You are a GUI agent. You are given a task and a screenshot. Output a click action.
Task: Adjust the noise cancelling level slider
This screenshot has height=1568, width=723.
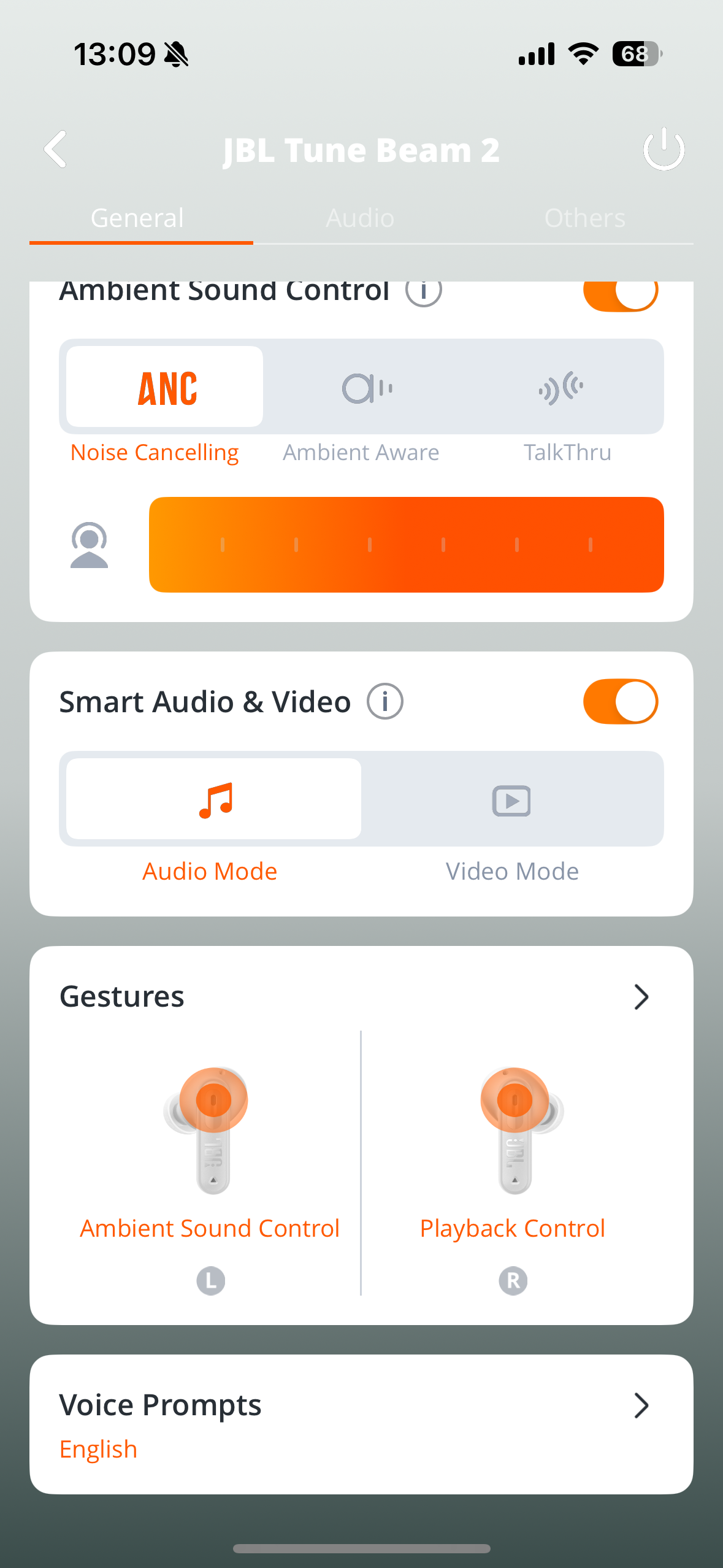tap(406, 545)
